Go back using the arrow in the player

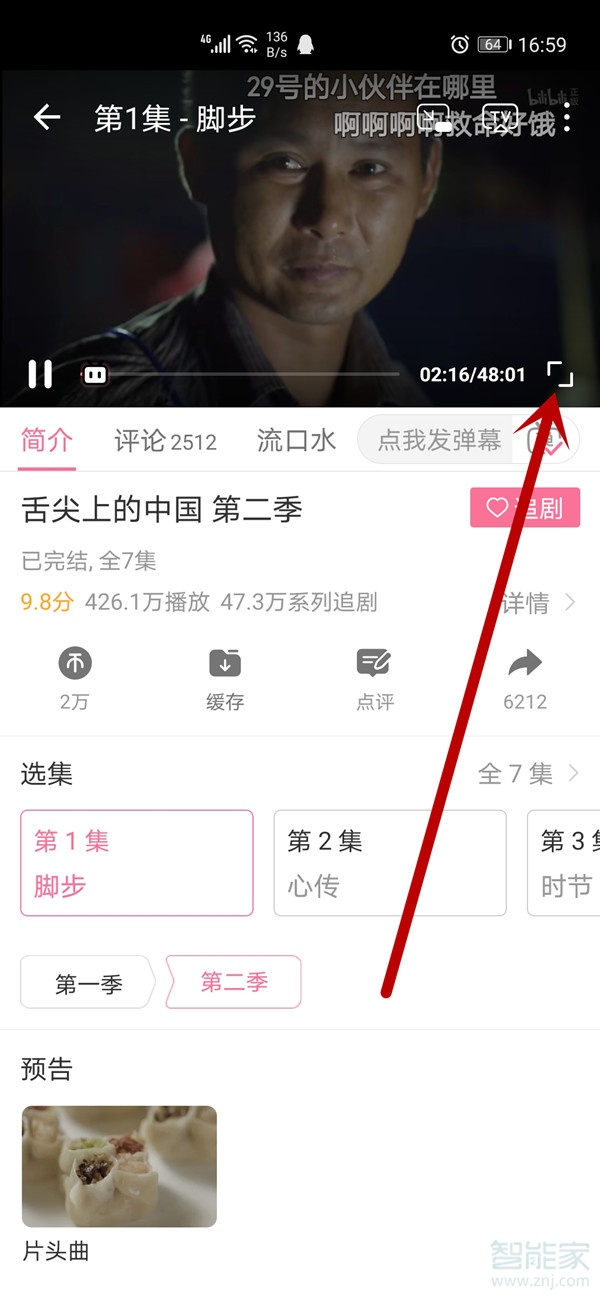[x=46, y=118]
